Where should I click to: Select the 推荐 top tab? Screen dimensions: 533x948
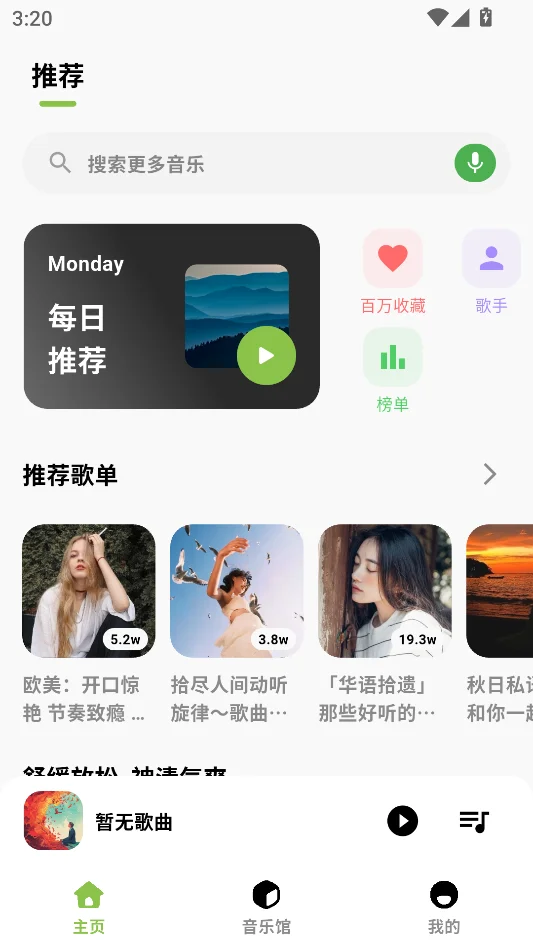(x=58, y=76)
